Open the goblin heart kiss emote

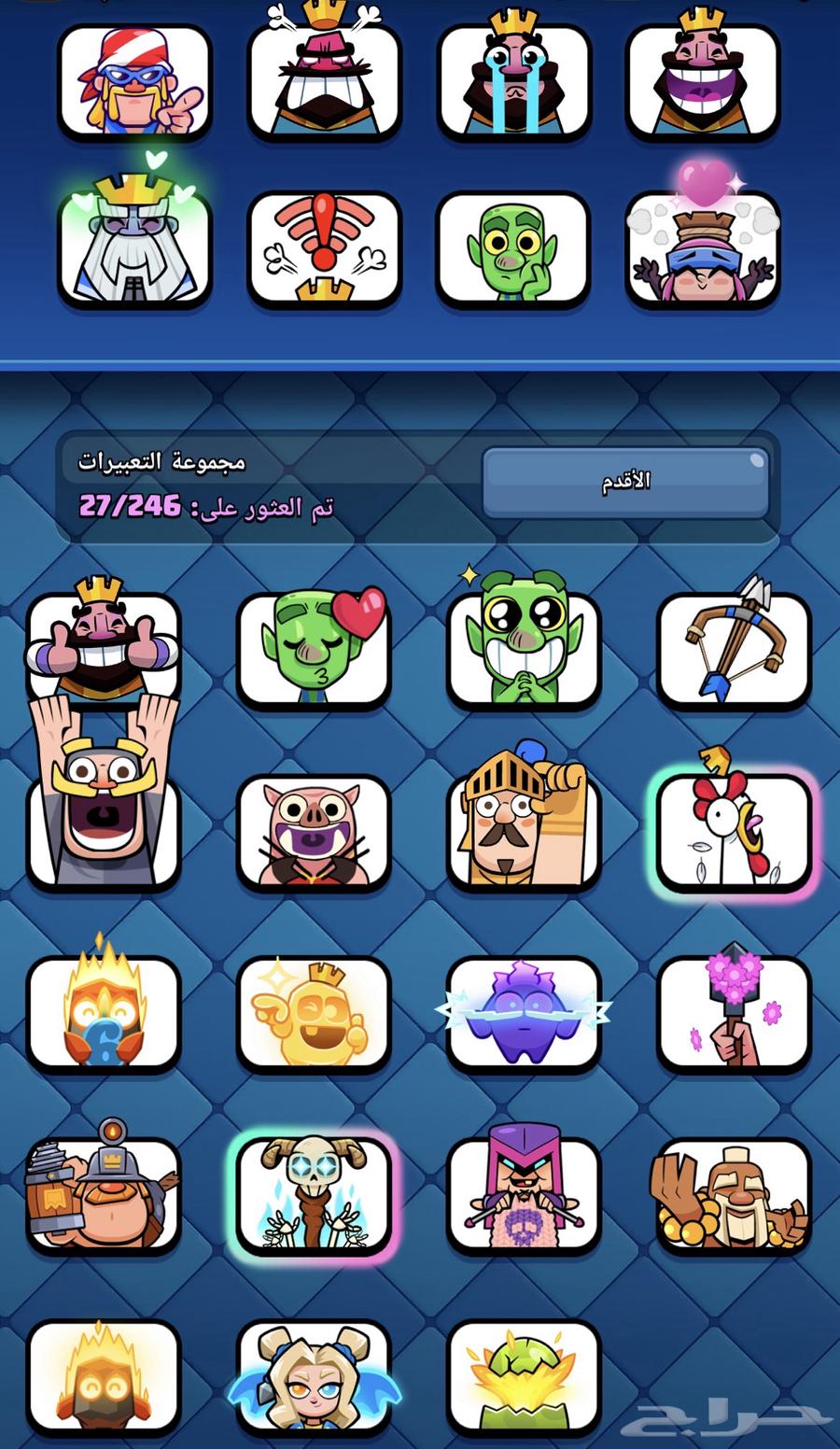coord(314,649)
